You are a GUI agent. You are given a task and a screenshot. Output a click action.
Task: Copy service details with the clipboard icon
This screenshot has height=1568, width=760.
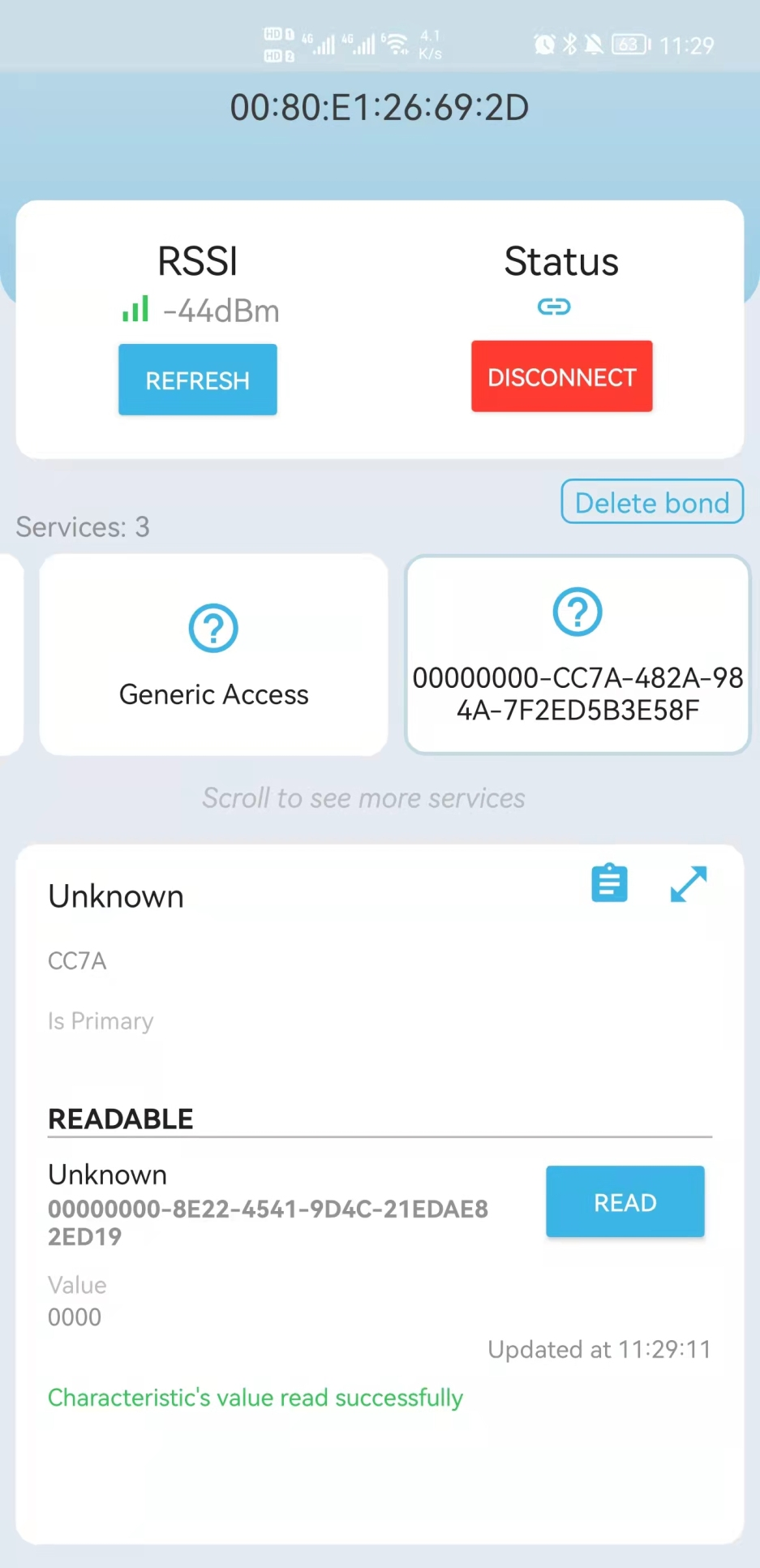click(609, 883)
